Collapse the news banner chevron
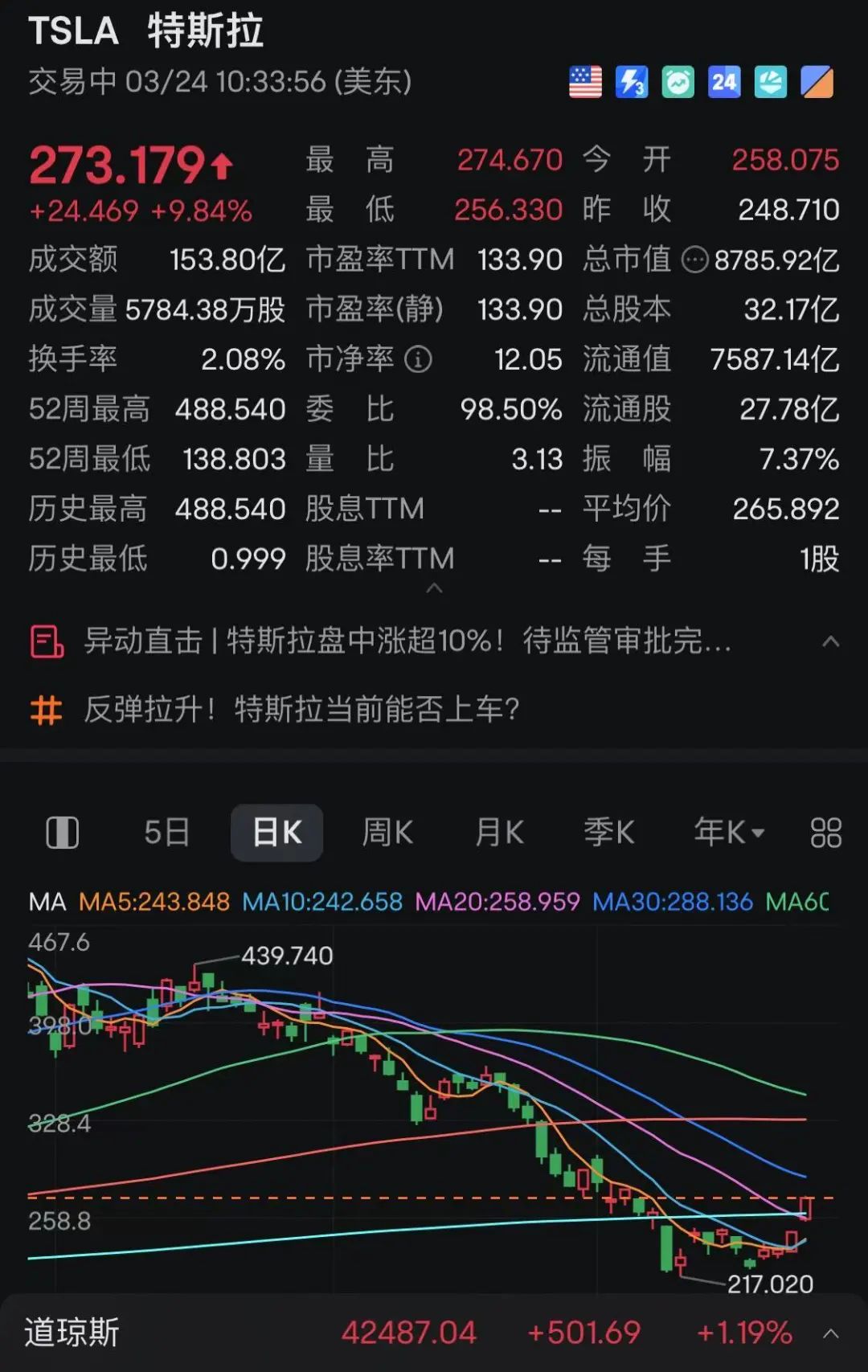Image resolution: width=868 pixels, height=1372 pixels. [831, 641]
